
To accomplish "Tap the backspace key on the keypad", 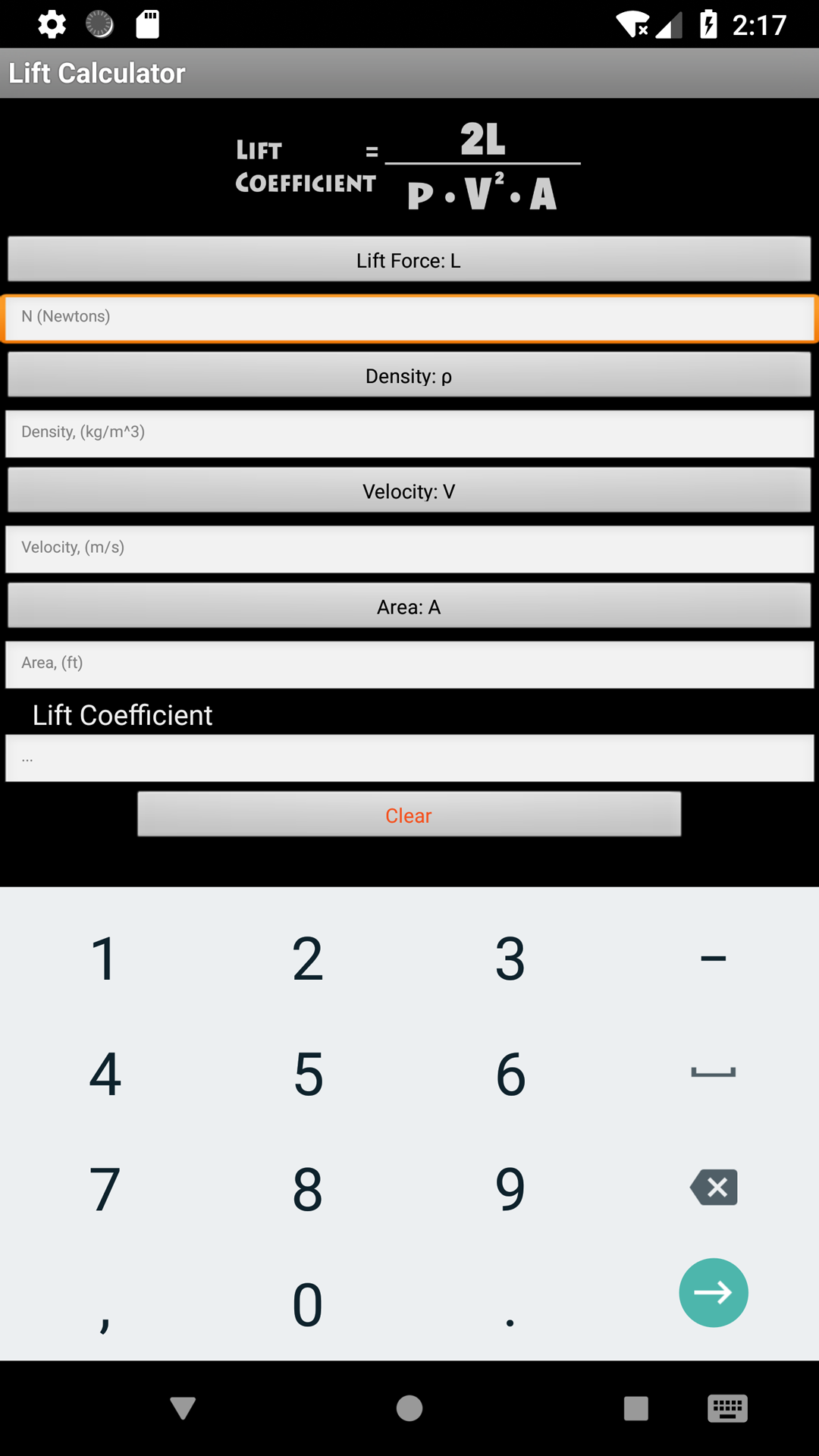I will (713, 1188).
